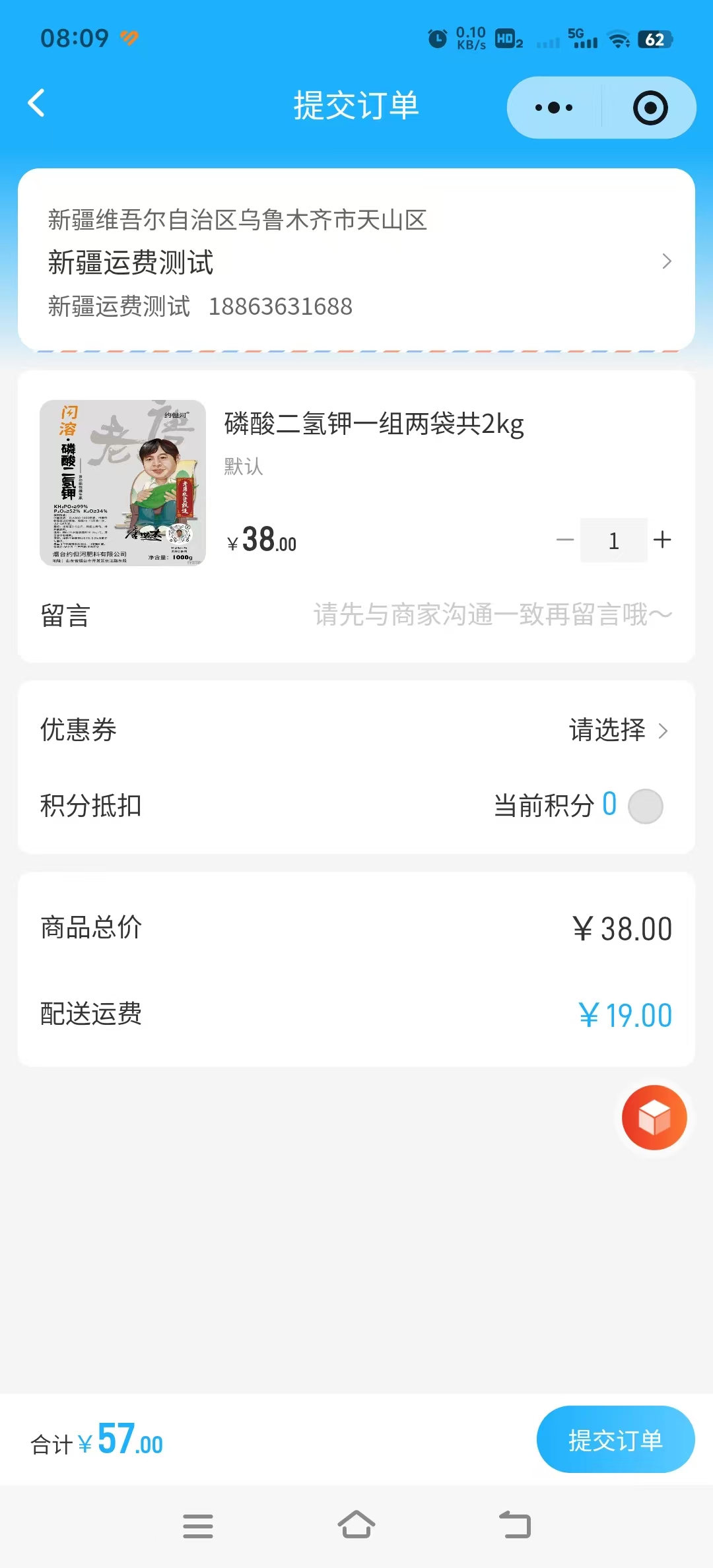Open the 磷酸二氢钾 product image

tap(123, 483)
